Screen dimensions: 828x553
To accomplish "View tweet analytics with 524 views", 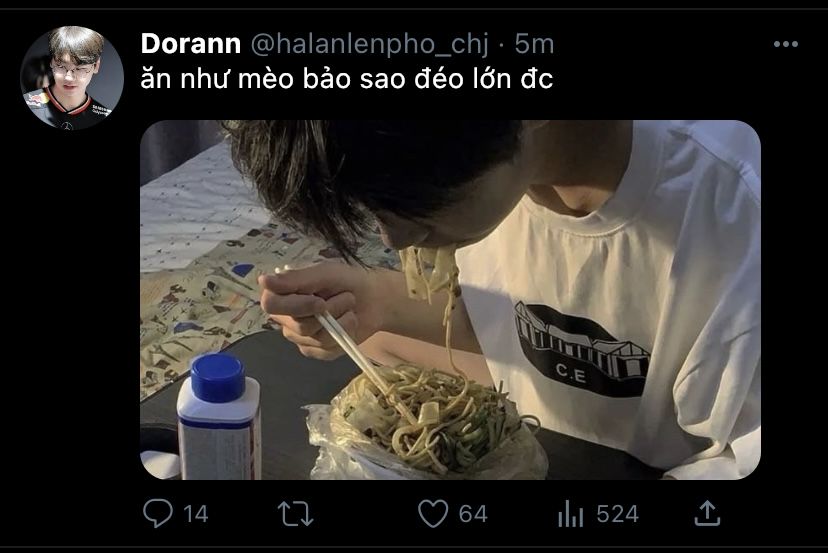I will point(570,514).
